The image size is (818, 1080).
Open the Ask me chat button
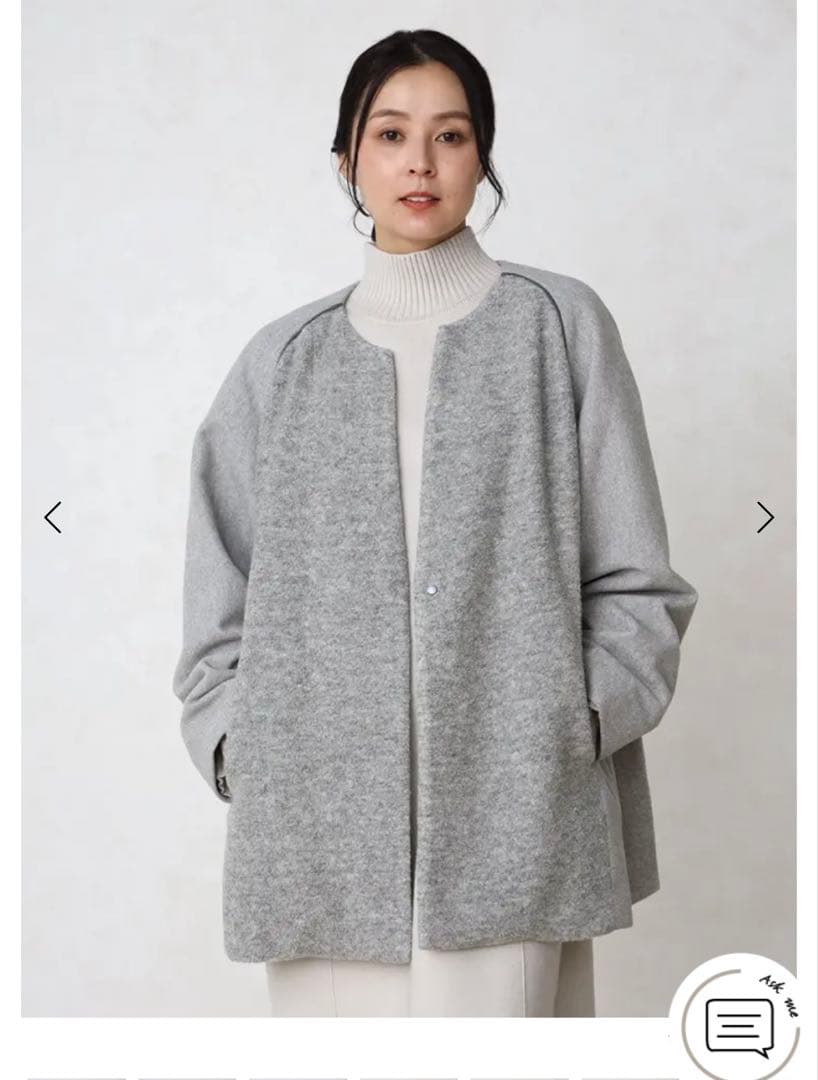pyautogui.click(x=741, y=1023)
